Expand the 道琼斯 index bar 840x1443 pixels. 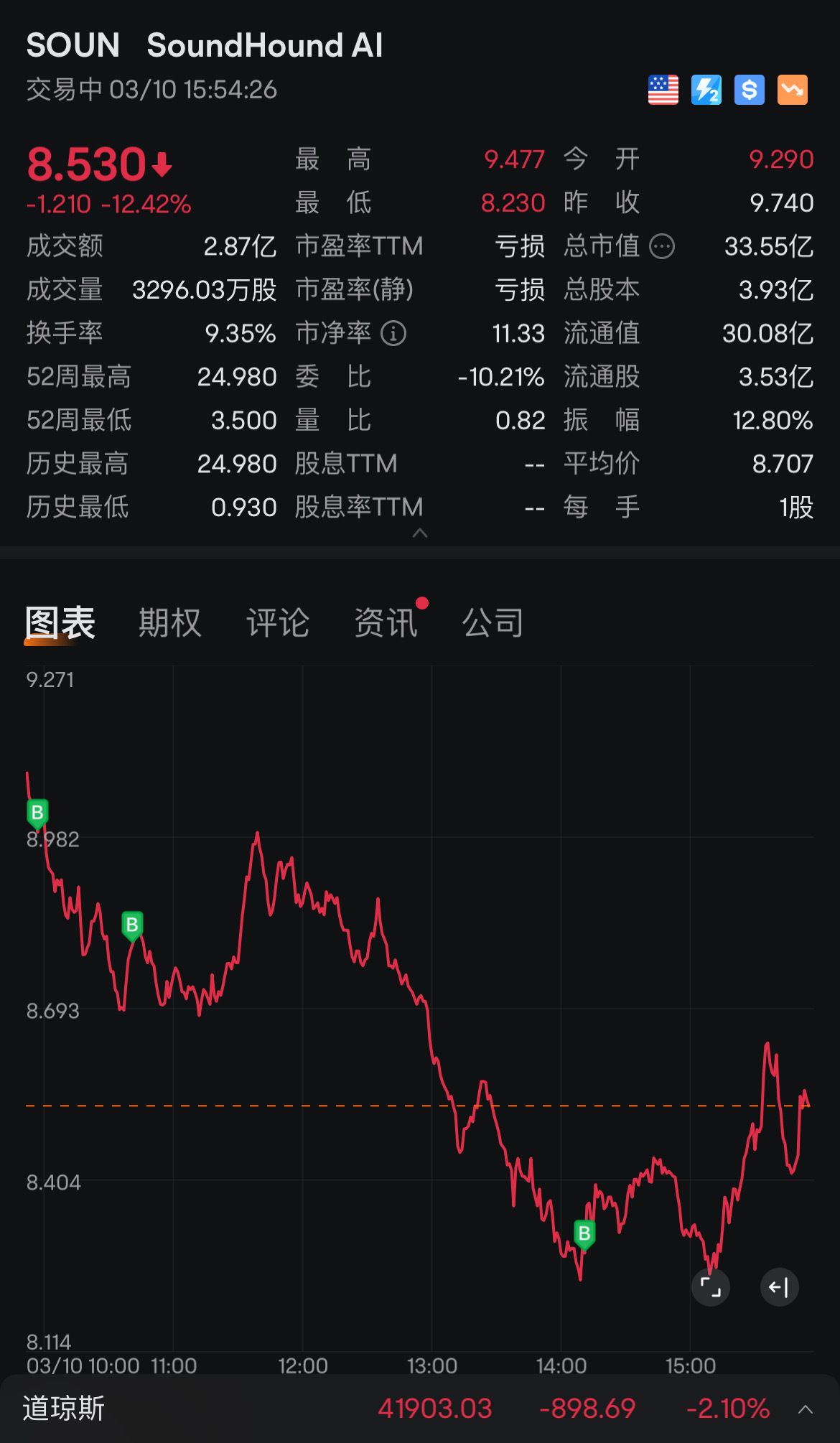[806, 1409]
